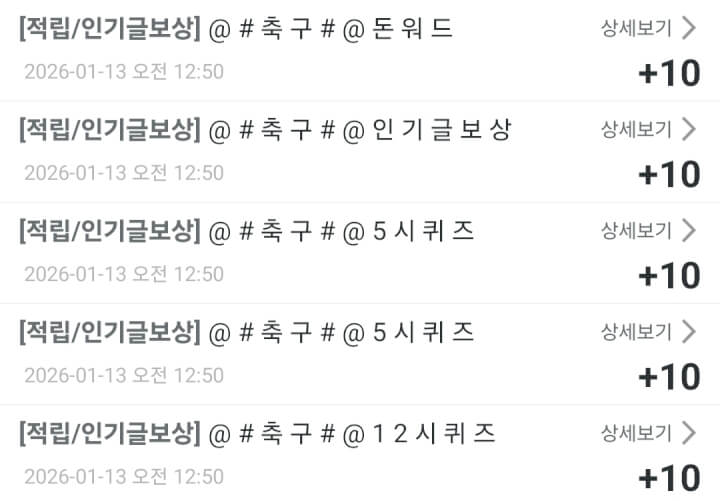Open 상세보기 for the 돈워드 reward entry

647,27
